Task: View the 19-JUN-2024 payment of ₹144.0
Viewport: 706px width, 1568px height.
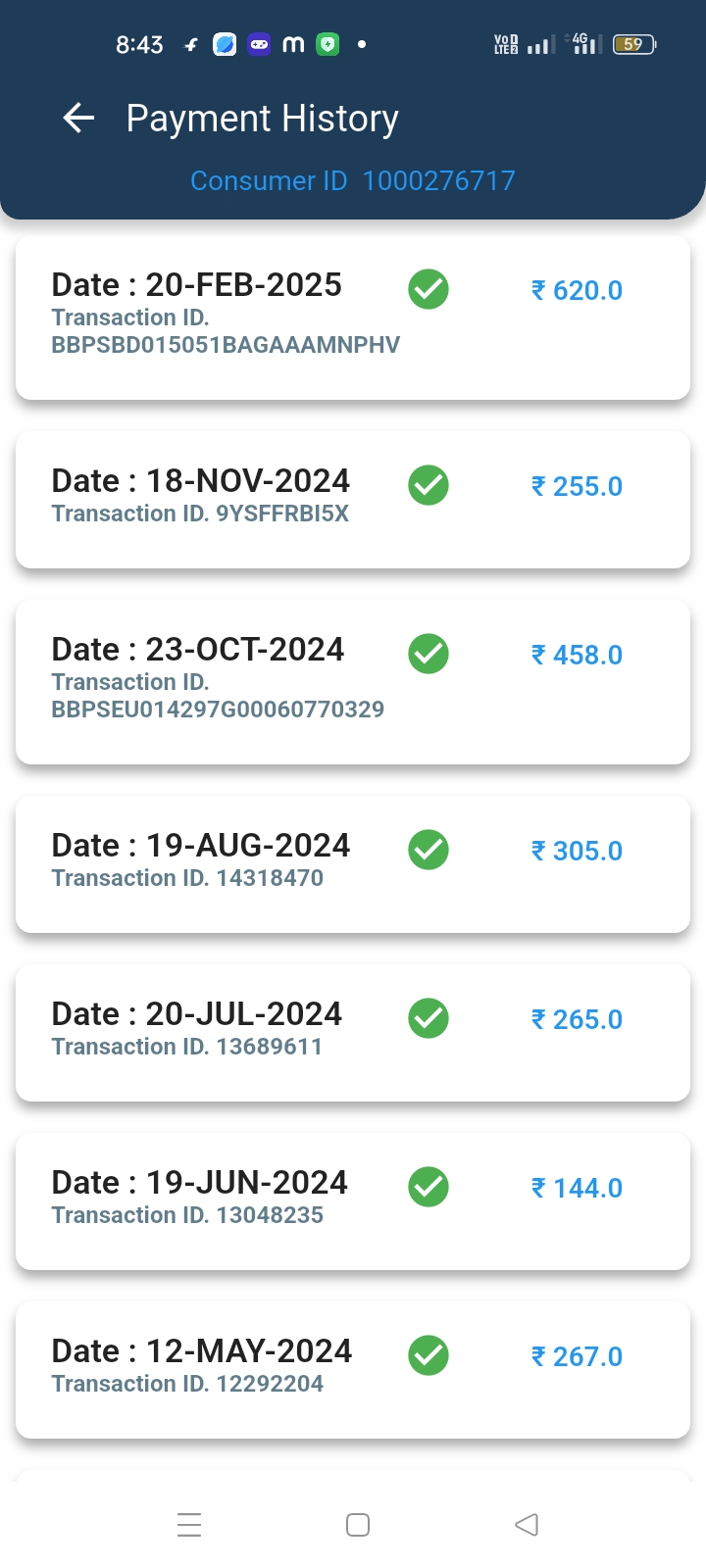Action: tap(353, 1201)
